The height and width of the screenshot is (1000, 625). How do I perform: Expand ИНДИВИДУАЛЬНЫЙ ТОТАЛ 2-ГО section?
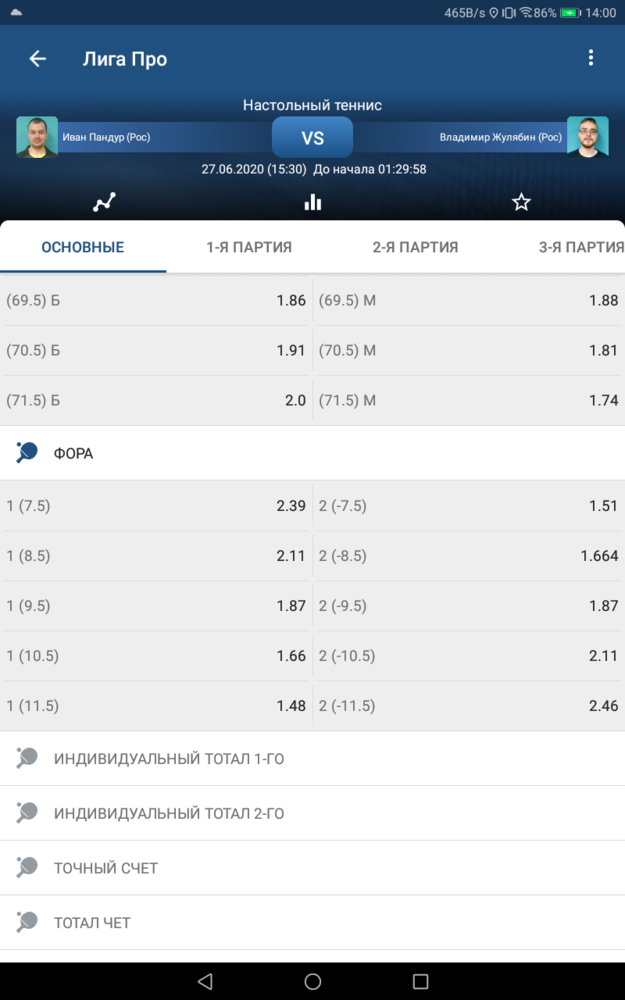point(312,813)
